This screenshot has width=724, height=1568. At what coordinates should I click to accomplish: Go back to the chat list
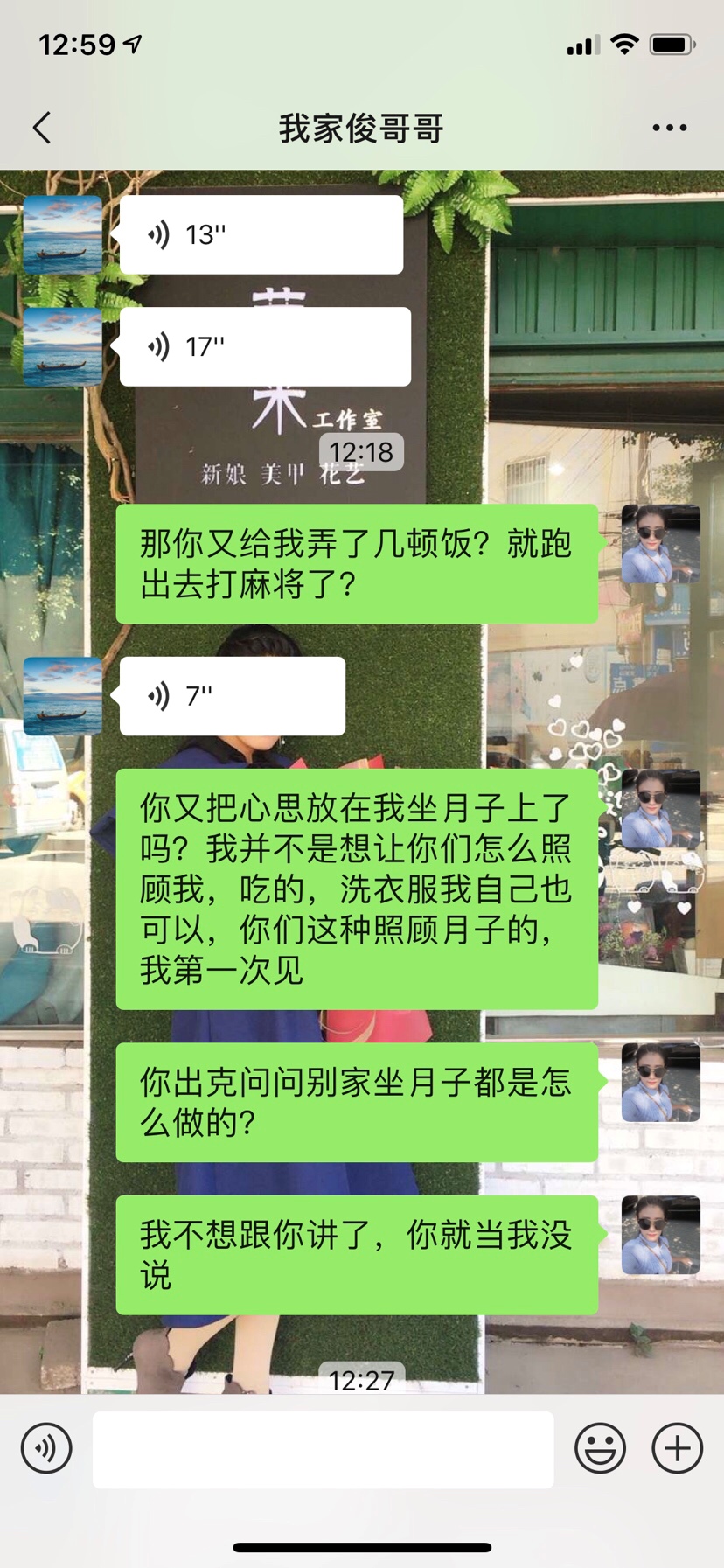[42, 128]
